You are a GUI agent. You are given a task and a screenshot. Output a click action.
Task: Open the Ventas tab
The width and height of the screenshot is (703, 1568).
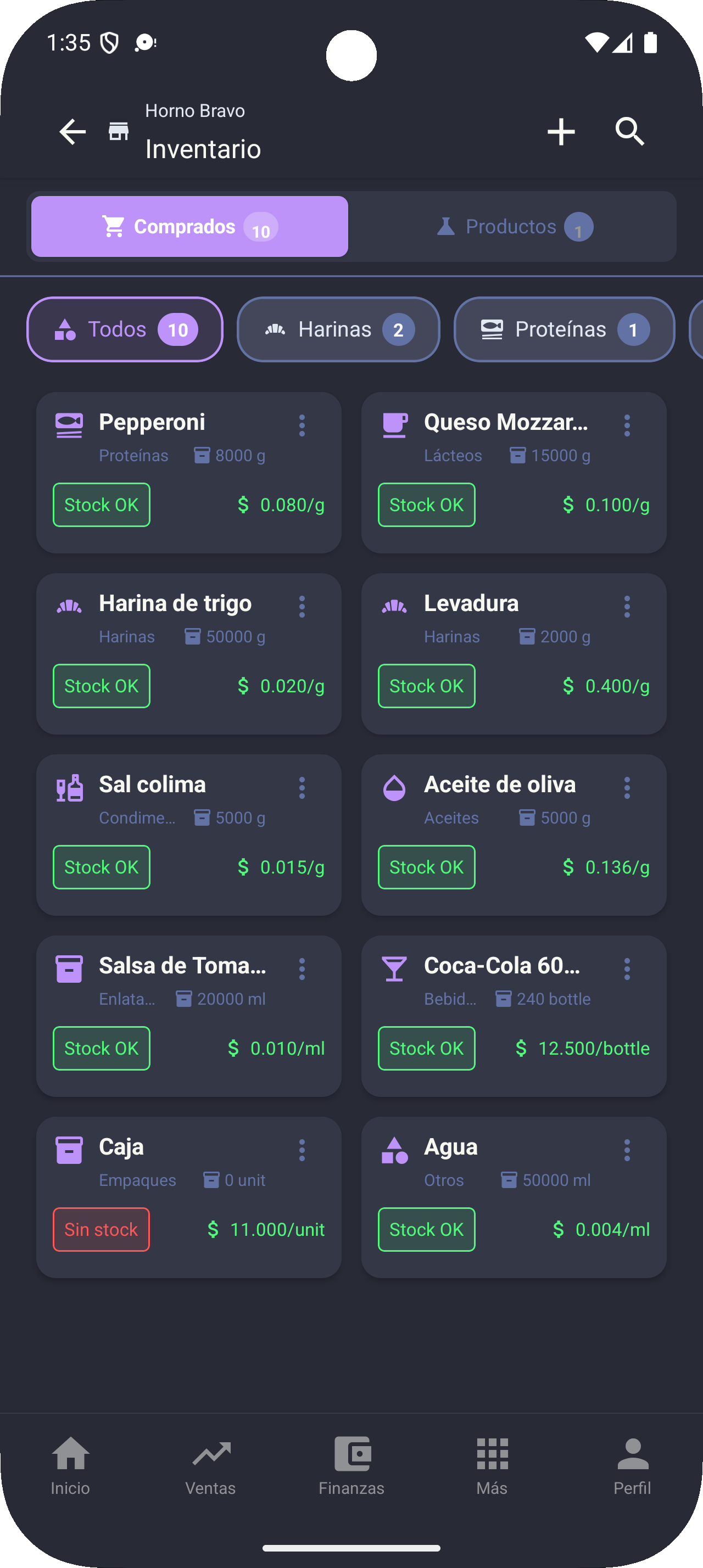210,1466
